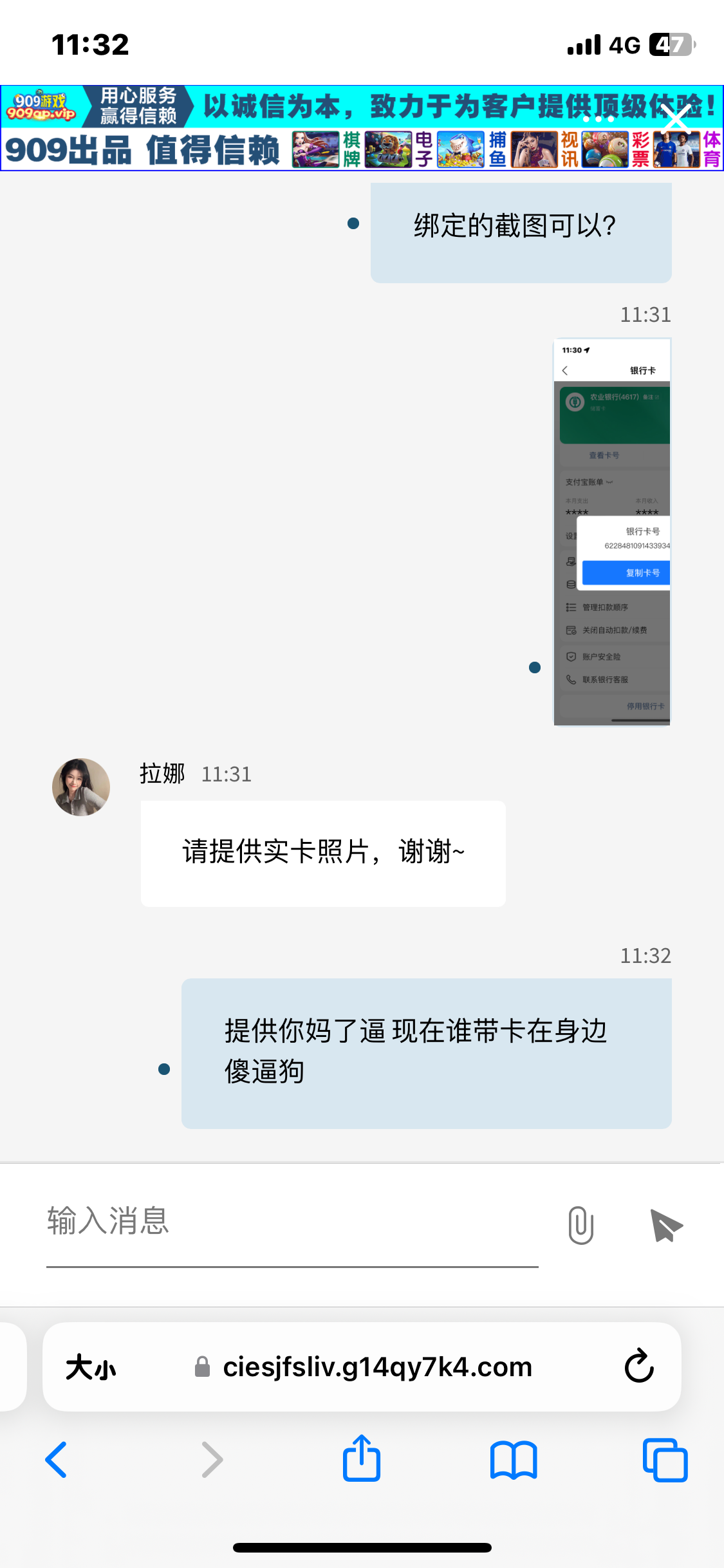Open the three-dot chat options menu
Image resolution: width=724 pixels, height=1568 pixels.
point(599,120)
